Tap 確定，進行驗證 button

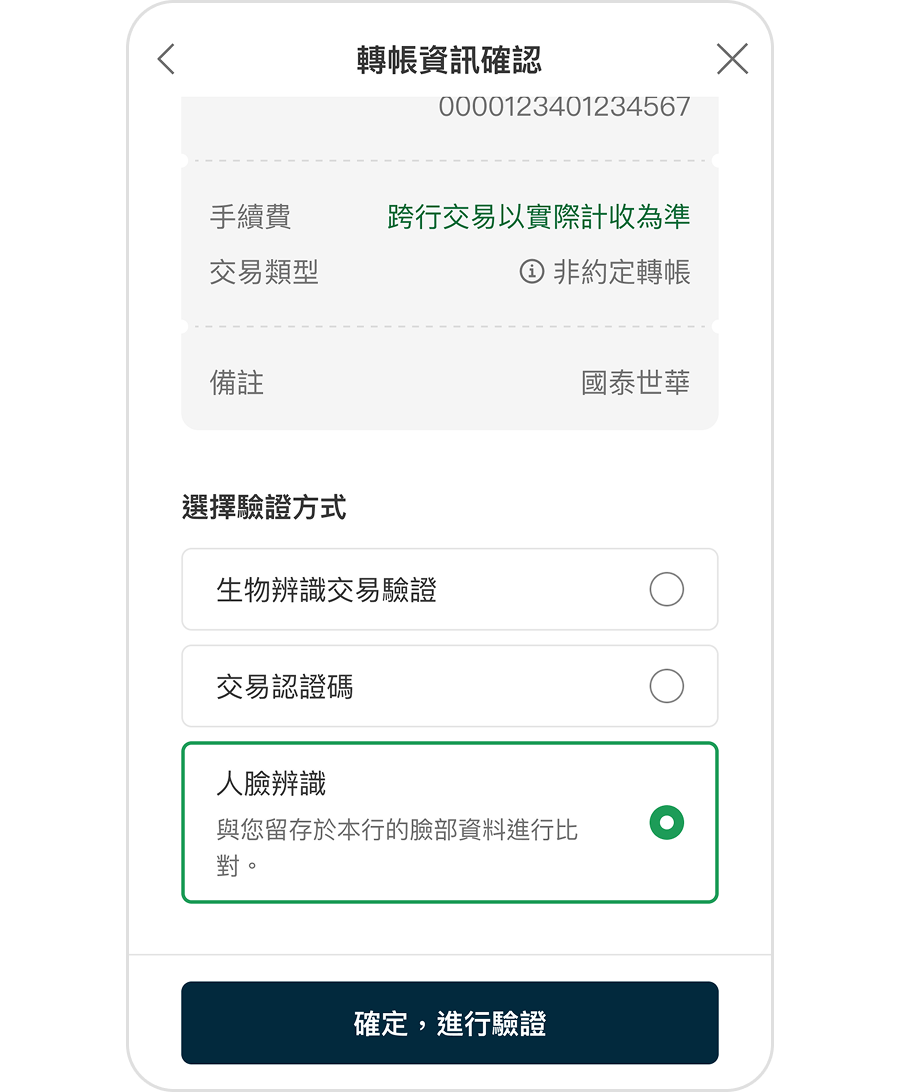click(x=449, y=1023)
